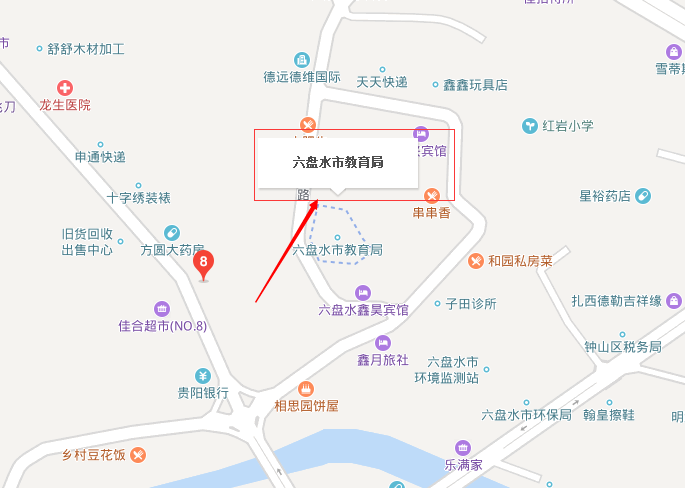685x488 pixels.
Task: Open the 乡村豆花饭 restaurant marker
Action: pos(138,454)
